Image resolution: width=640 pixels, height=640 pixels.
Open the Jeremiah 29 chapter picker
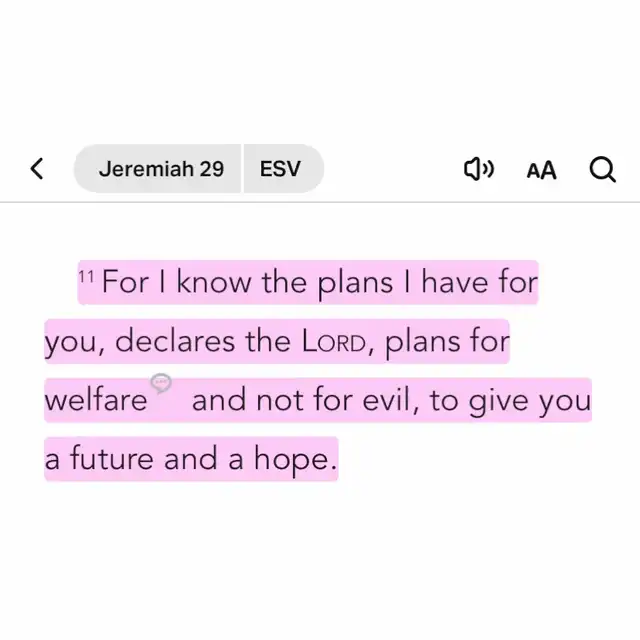pos(160,169)
